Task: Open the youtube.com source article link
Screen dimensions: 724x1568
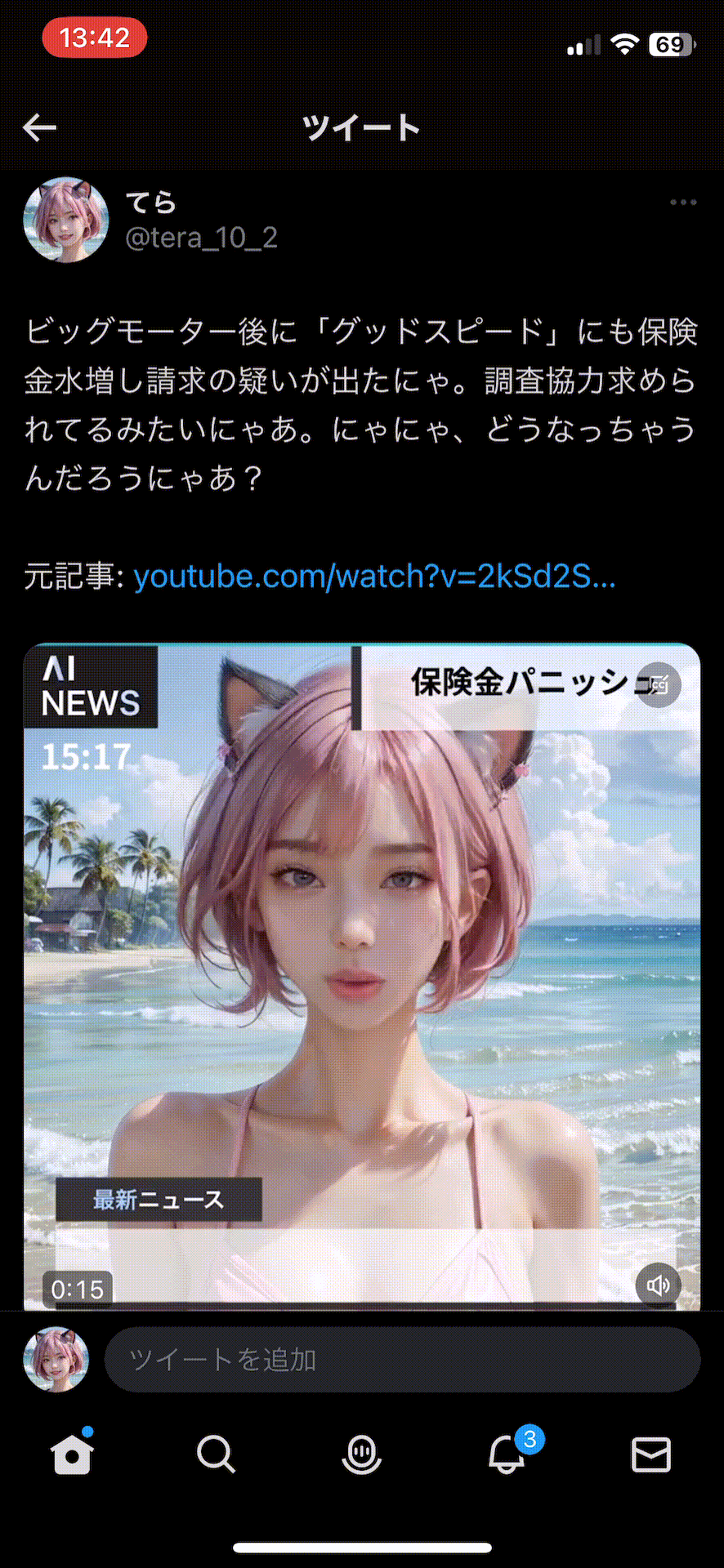Action: click(x=373, y=577)
